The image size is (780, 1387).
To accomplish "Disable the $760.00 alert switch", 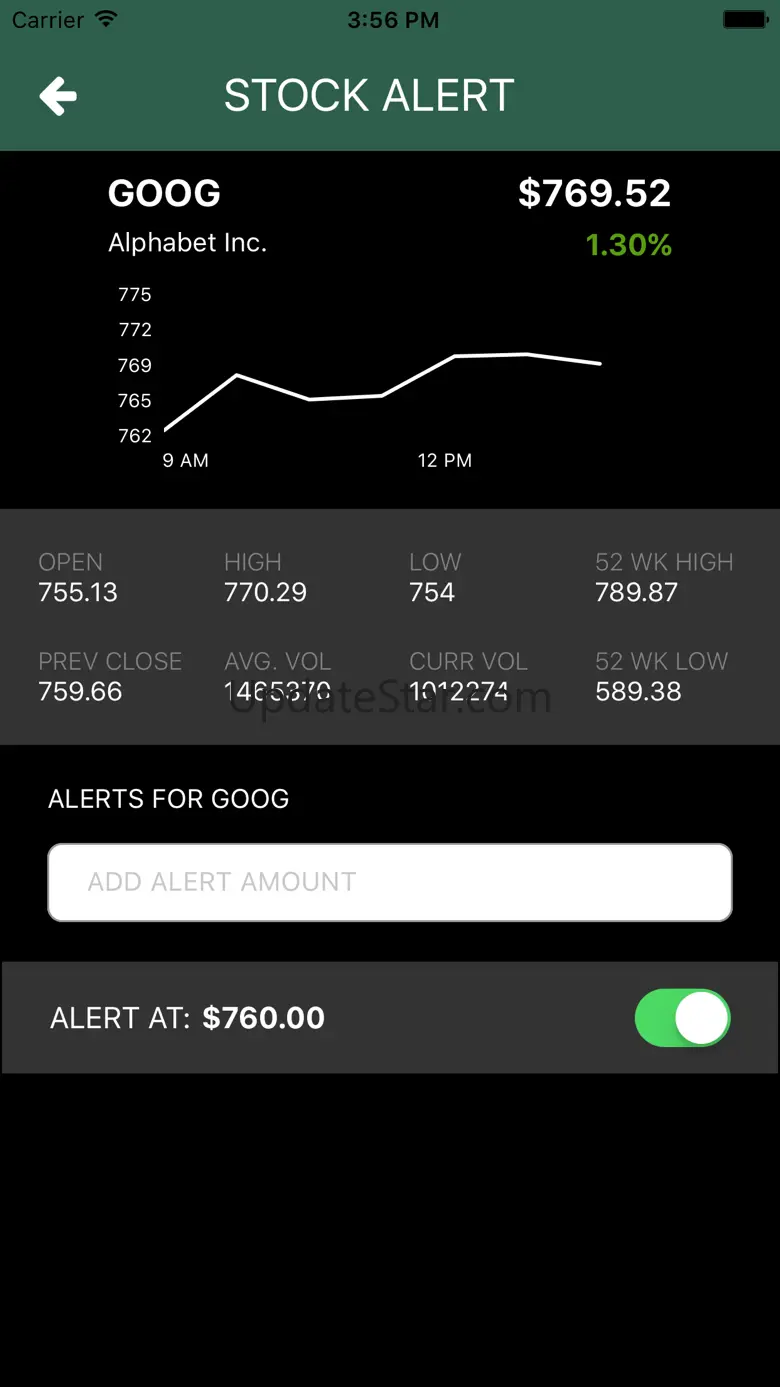I will (683, 1018).
